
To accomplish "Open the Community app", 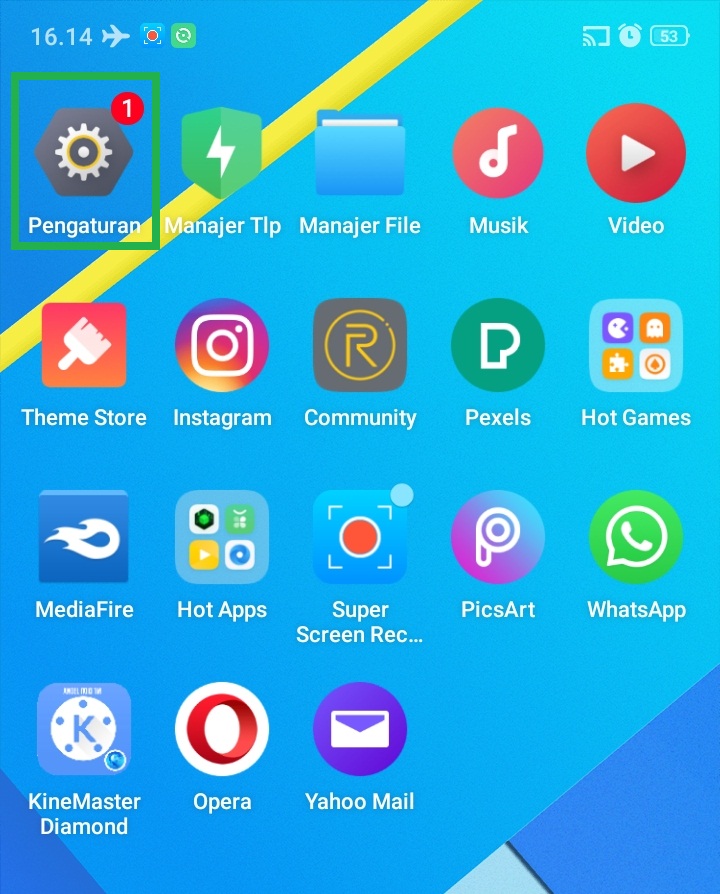I will point(360,345).
